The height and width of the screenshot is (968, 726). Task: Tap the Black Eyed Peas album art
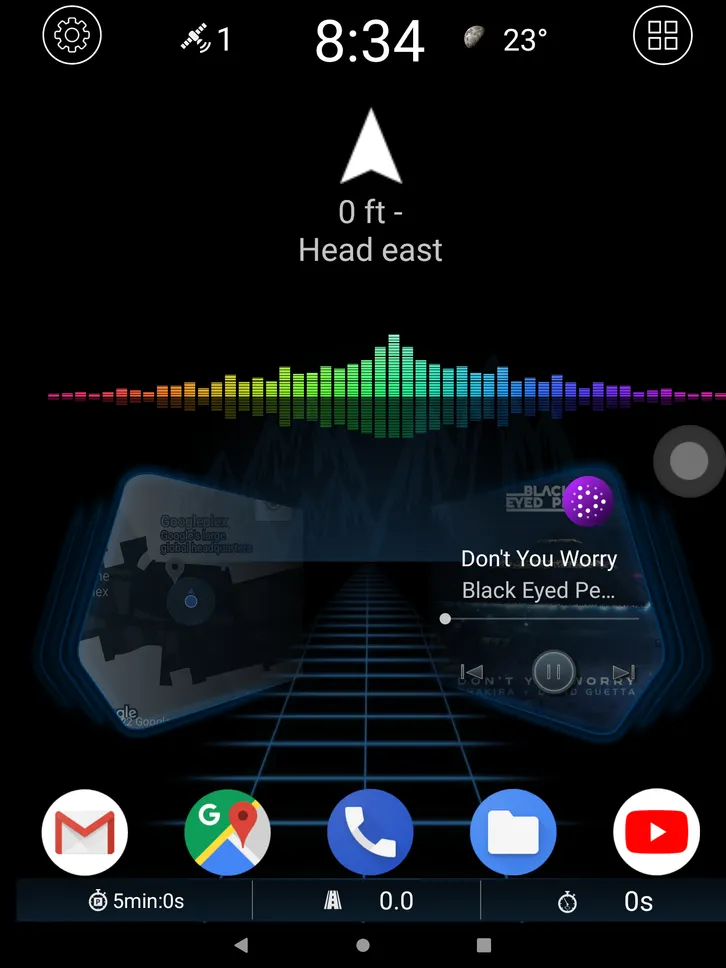587,502
